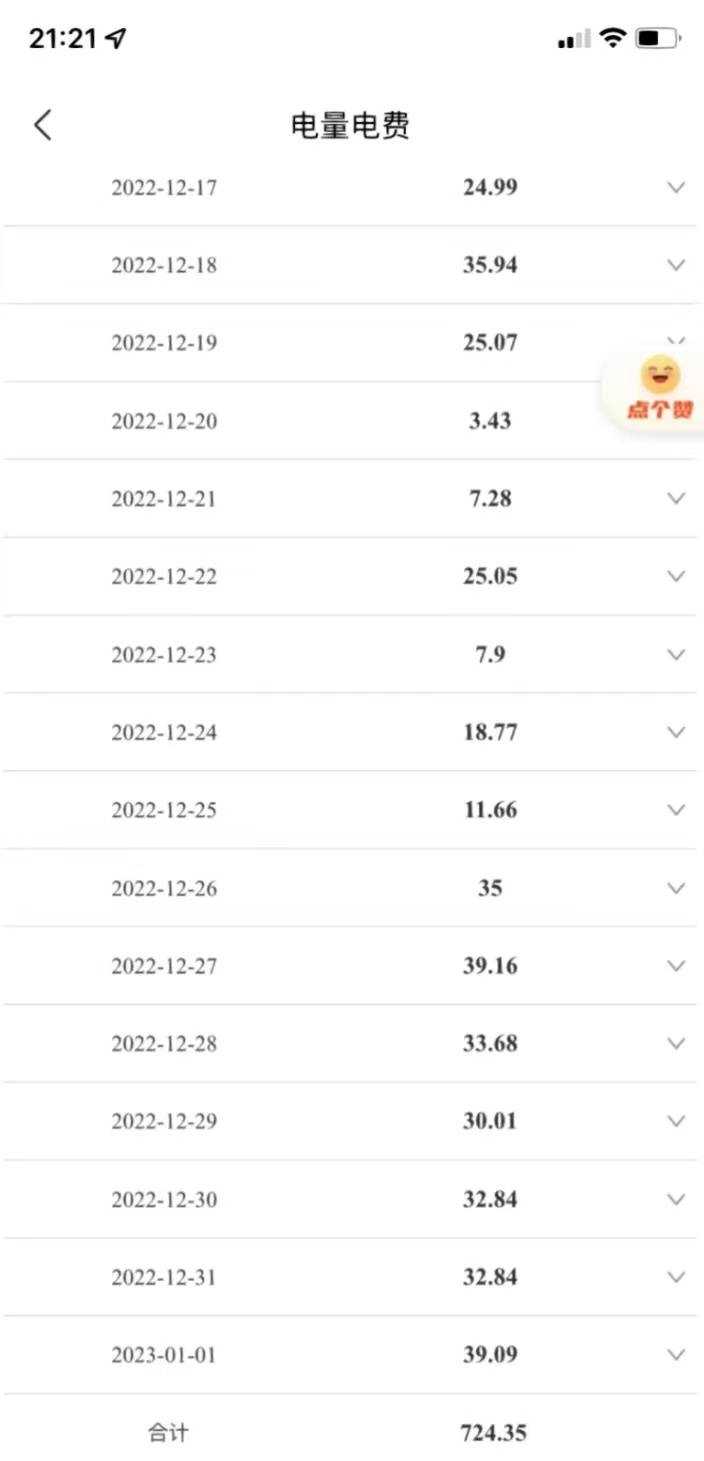This screenshot has height=1461, width=704.
Task: Expand the 2022-12-18 row
Action: pos(676,265)
